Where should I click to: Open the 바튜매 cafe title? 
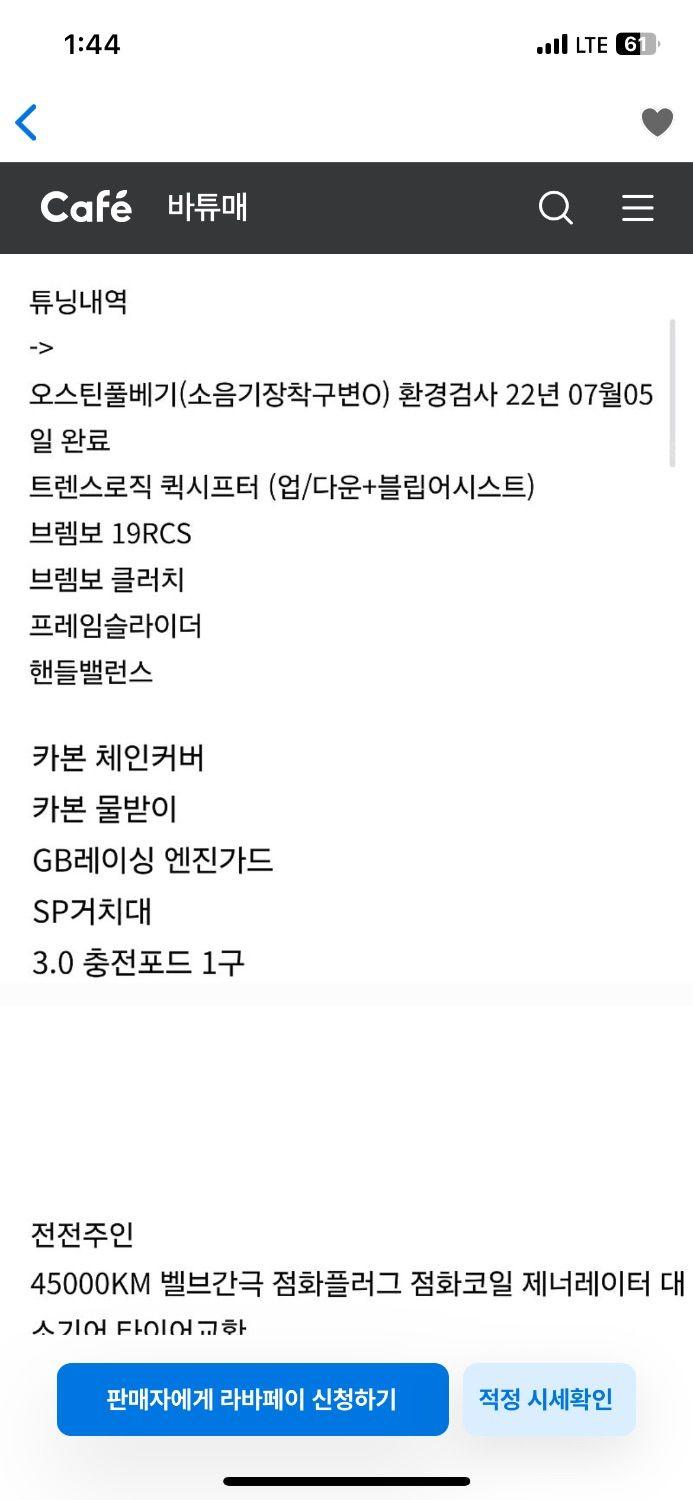tap(207, 208)
